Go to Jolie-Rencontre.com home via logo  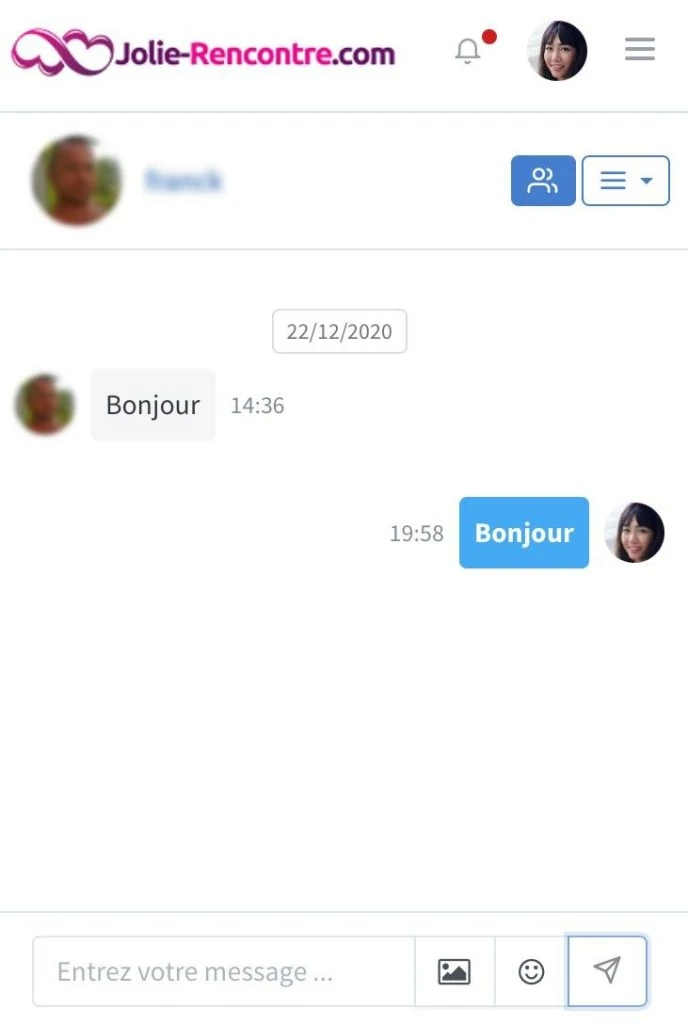click(x=203, y=50)
